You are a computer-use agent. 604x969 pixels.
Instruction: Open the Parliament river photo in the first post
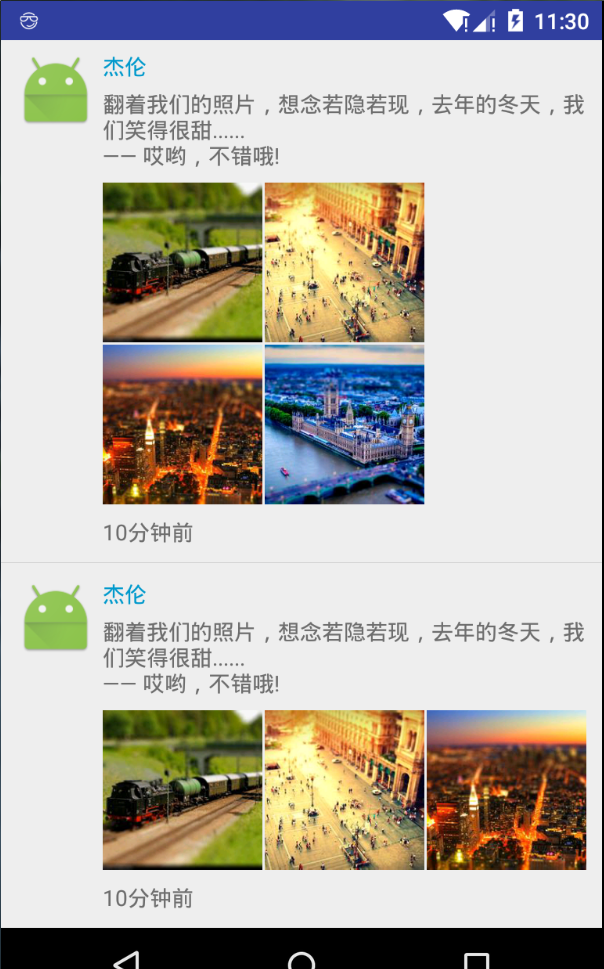(x=344, y=424)
